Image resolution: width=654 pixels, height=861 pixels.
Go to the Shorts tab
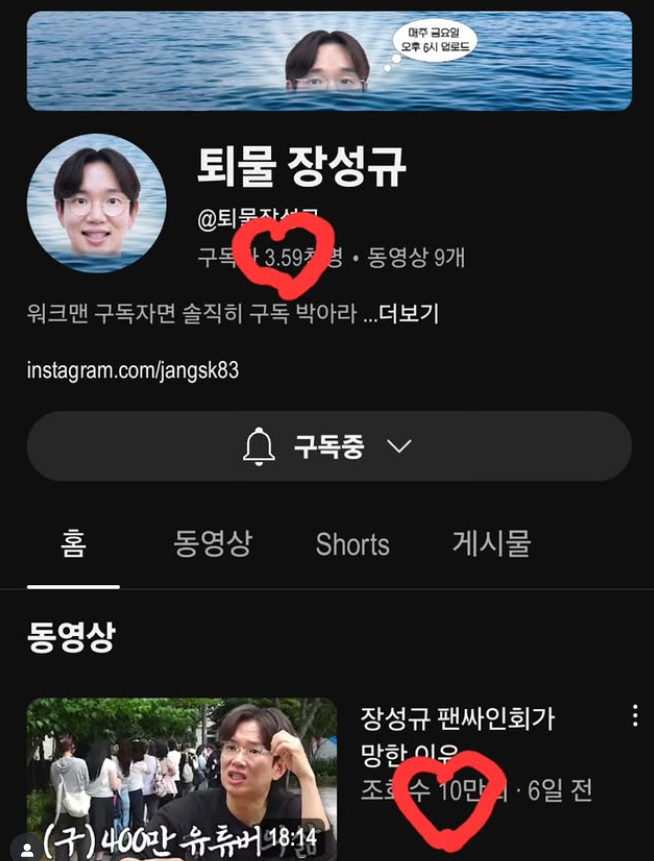(352, 545)
